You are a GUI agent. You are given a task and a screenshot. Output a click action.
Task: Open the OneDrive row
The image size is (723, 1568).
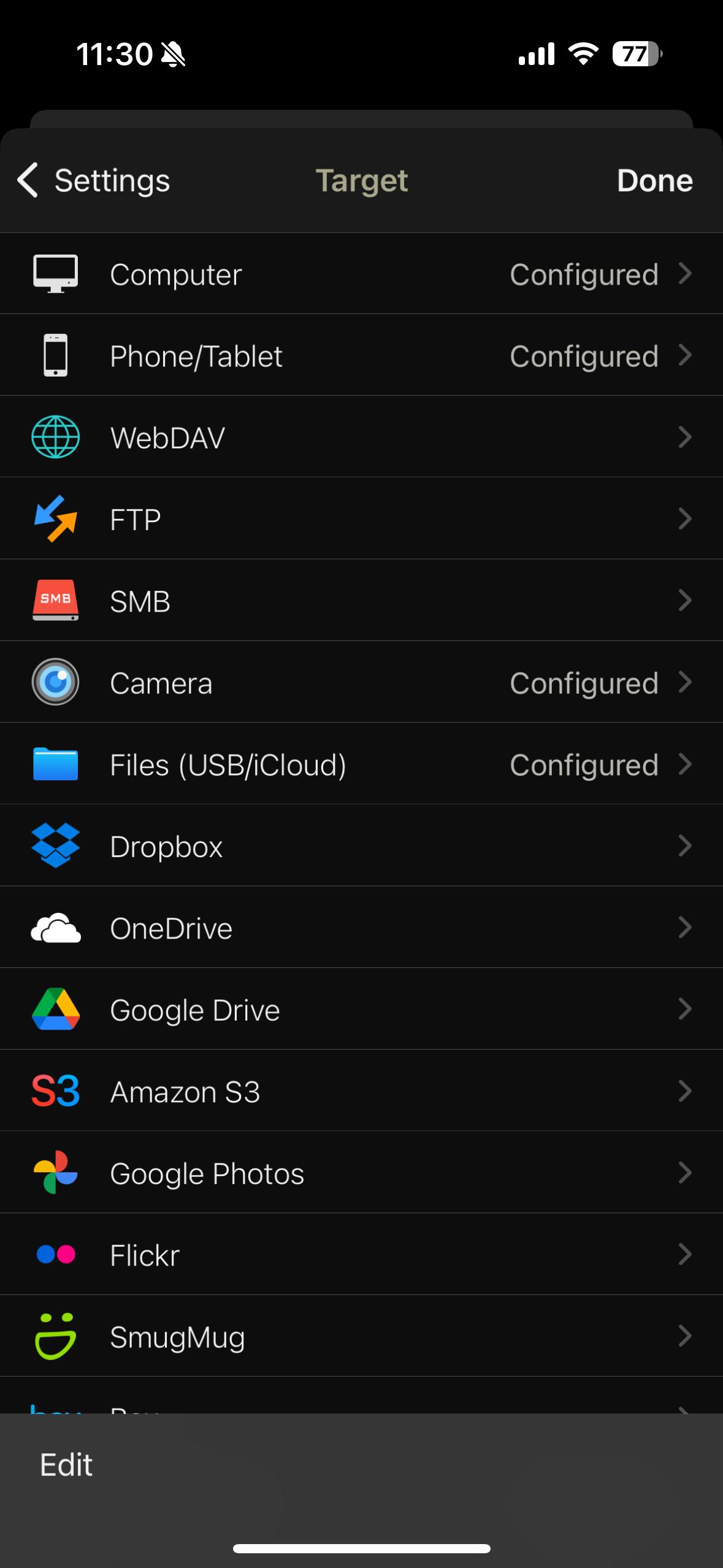[361, 927]
